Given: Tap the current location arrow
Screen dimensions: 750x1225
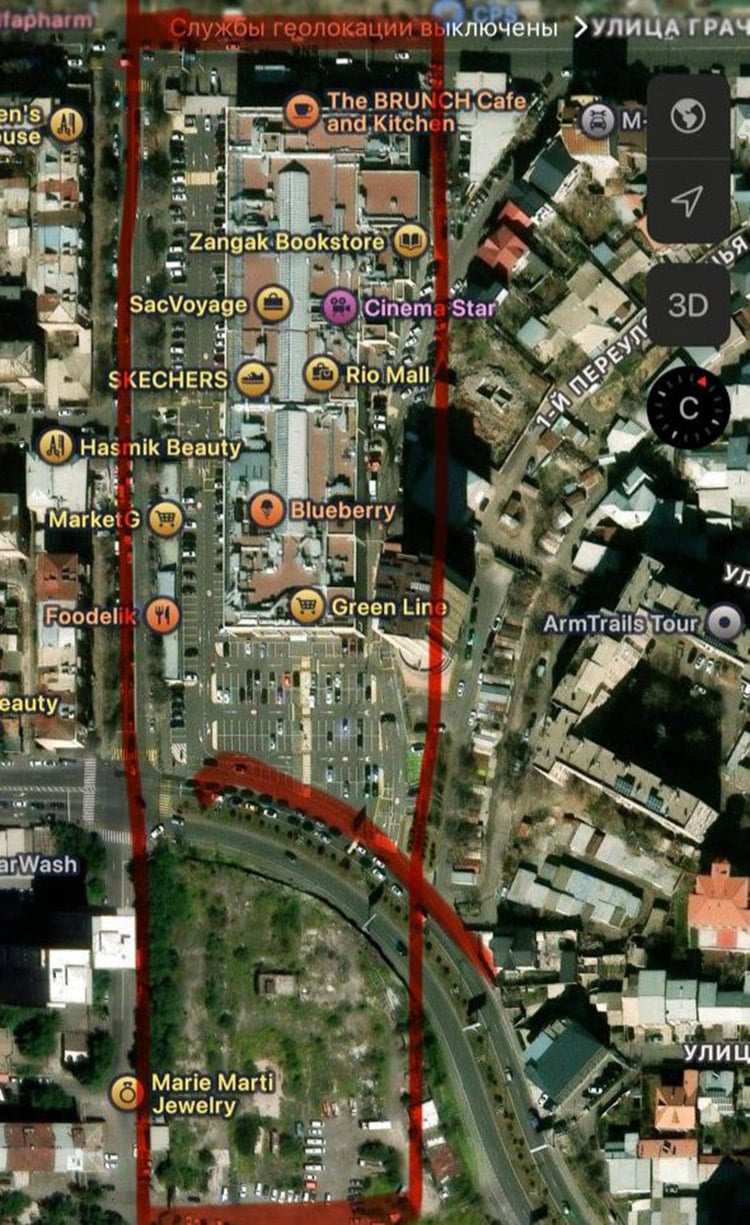Looking at the screenshot, I should (688, 201).
